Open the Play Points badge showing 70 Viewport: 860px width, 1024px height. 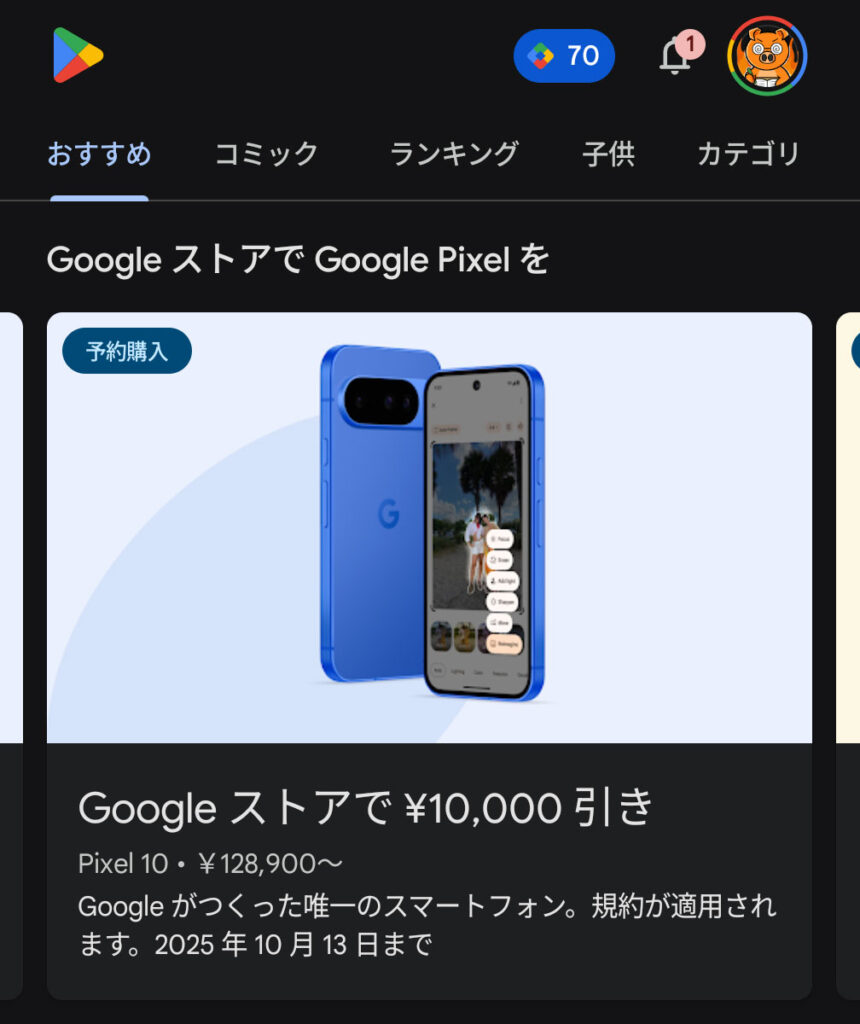pyautogui.click(x=564, y=56)
